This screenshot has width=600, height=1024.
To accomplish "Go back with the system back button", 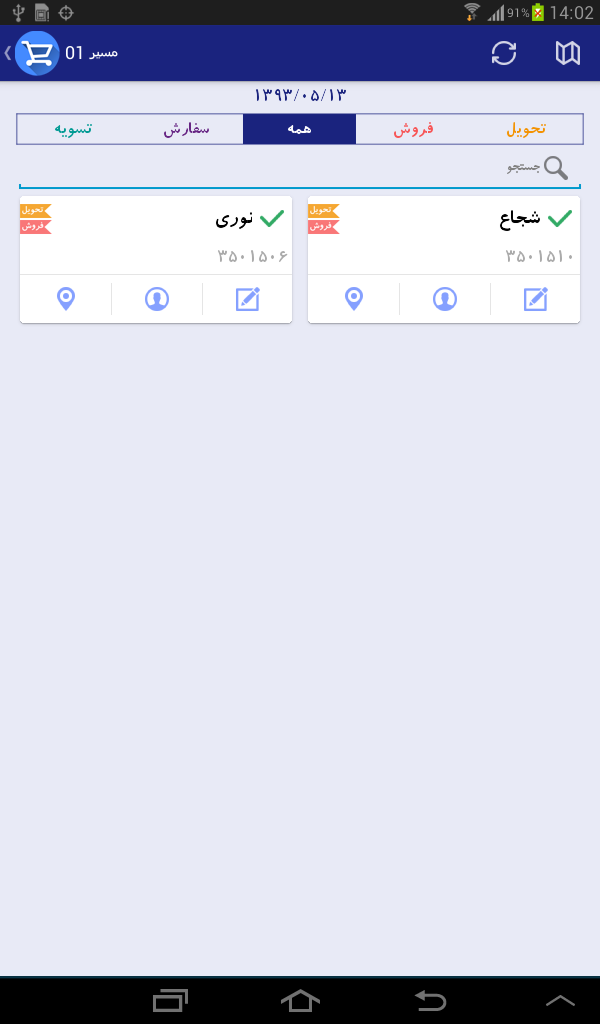I will (x=430, y=1000).
